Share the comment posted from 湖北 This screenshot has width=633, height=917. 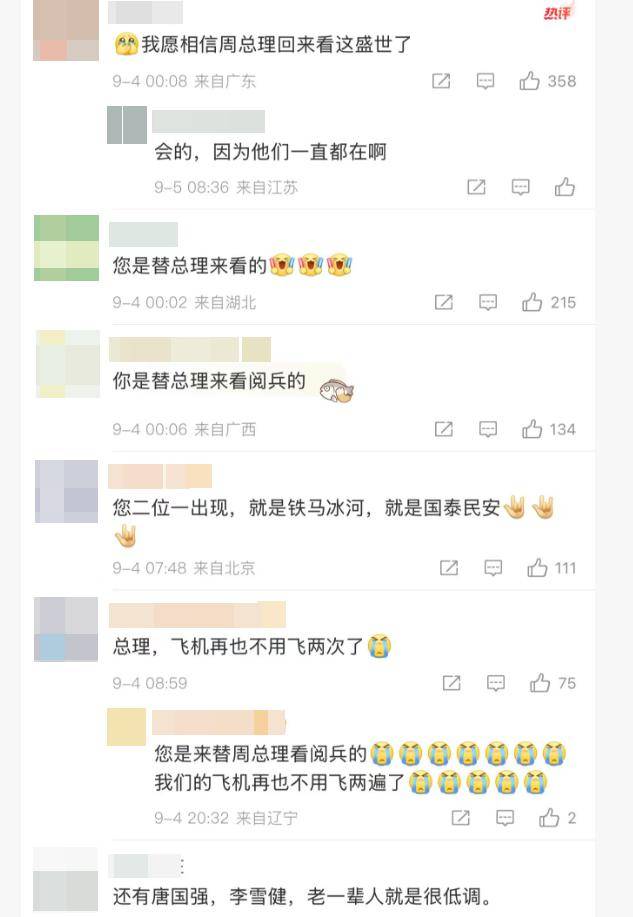[443, 302]
